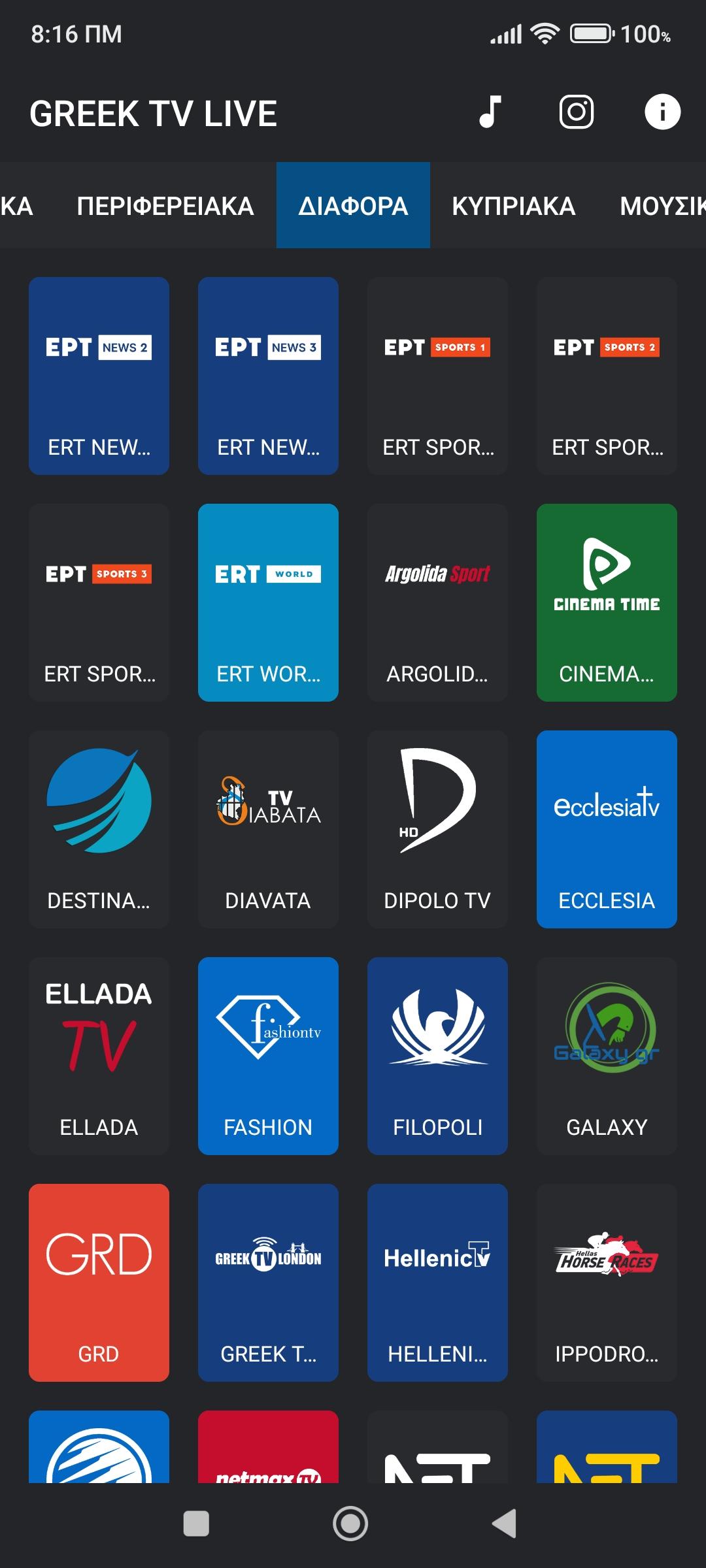Open the Hellenic TV channel
Viewport: 706px width, 1568px height.
(437, 1282)
